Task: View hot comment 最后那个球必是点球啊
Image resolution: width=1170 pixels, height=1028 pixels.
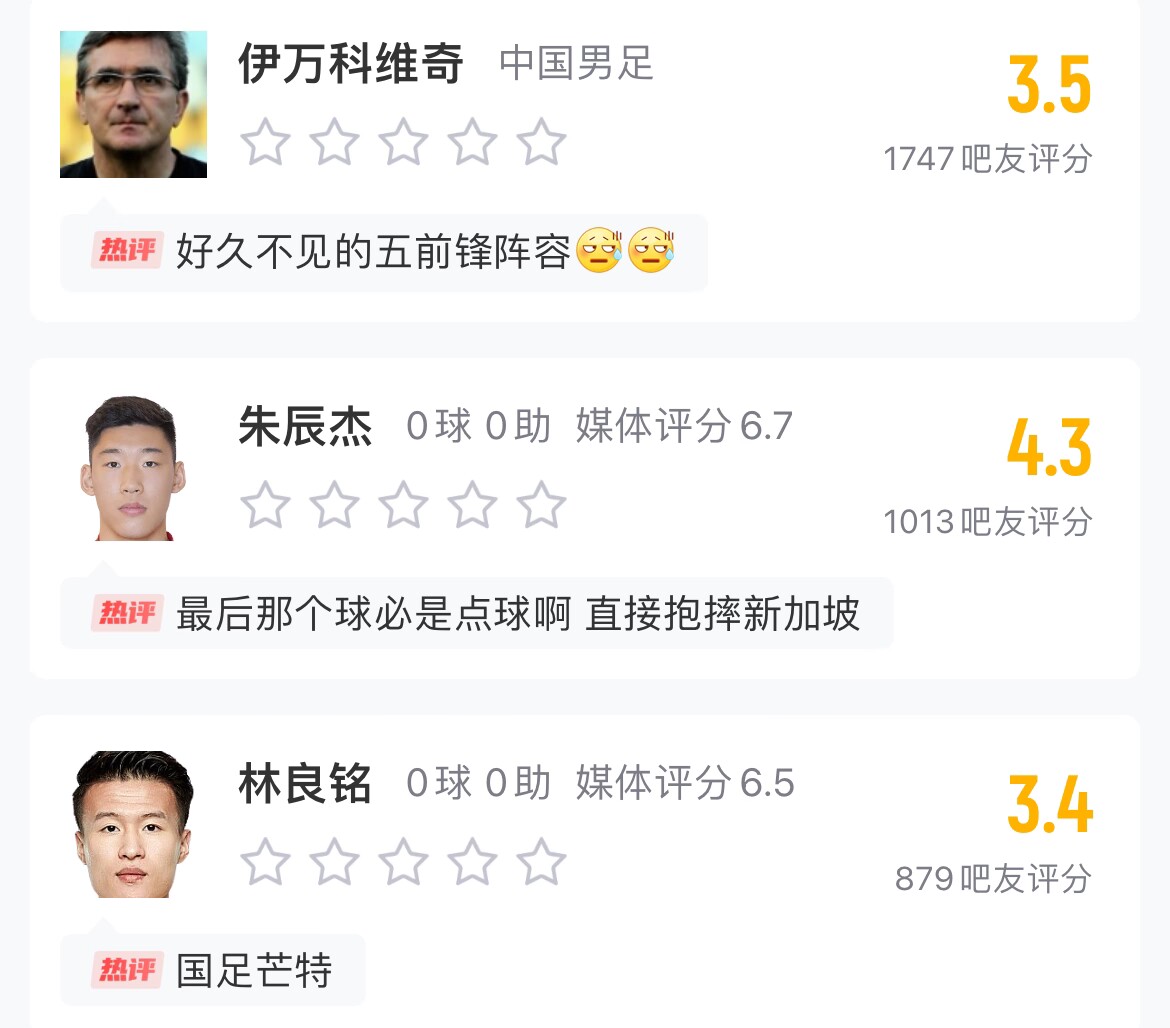Action: tap(476, 613)
